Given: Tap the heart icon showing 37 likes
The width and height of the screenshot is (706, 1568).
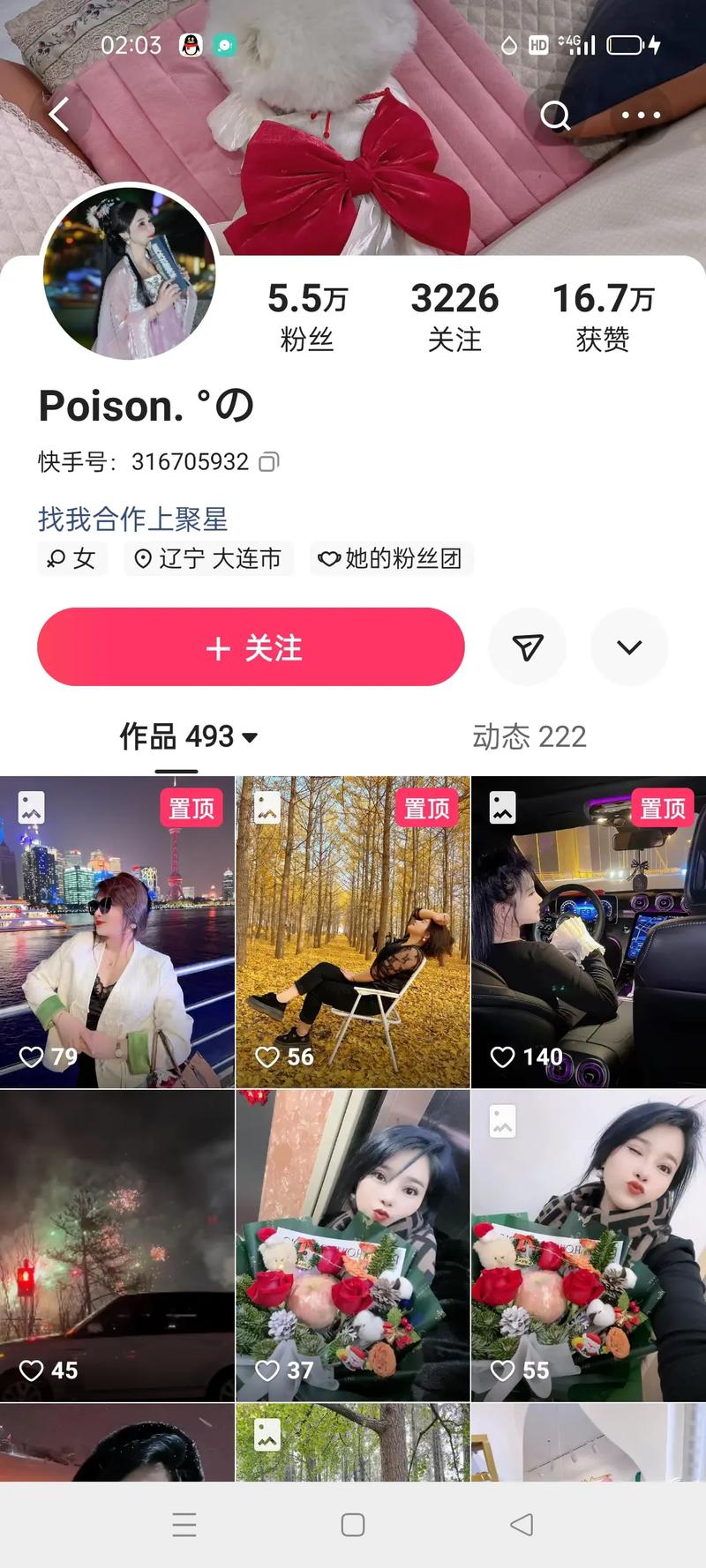Looking at the screenshot, I should coord(268,1370).
